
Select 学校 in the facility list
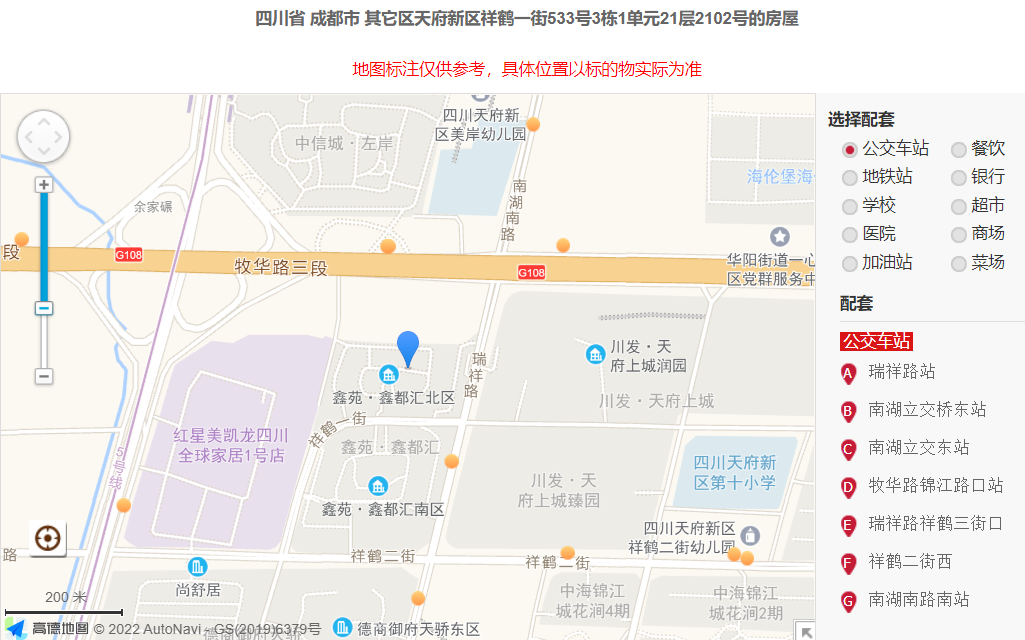click(x=850, y=207)
